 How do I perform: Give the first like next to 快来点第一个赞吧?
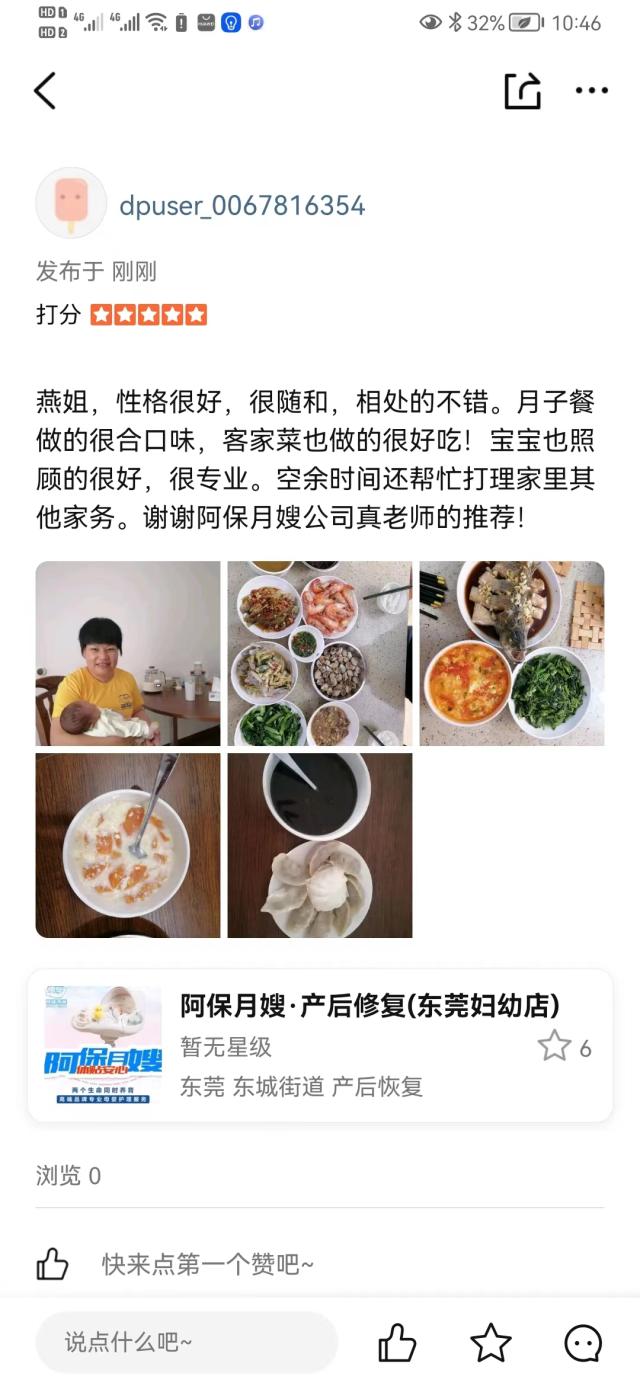point(52,1264)
